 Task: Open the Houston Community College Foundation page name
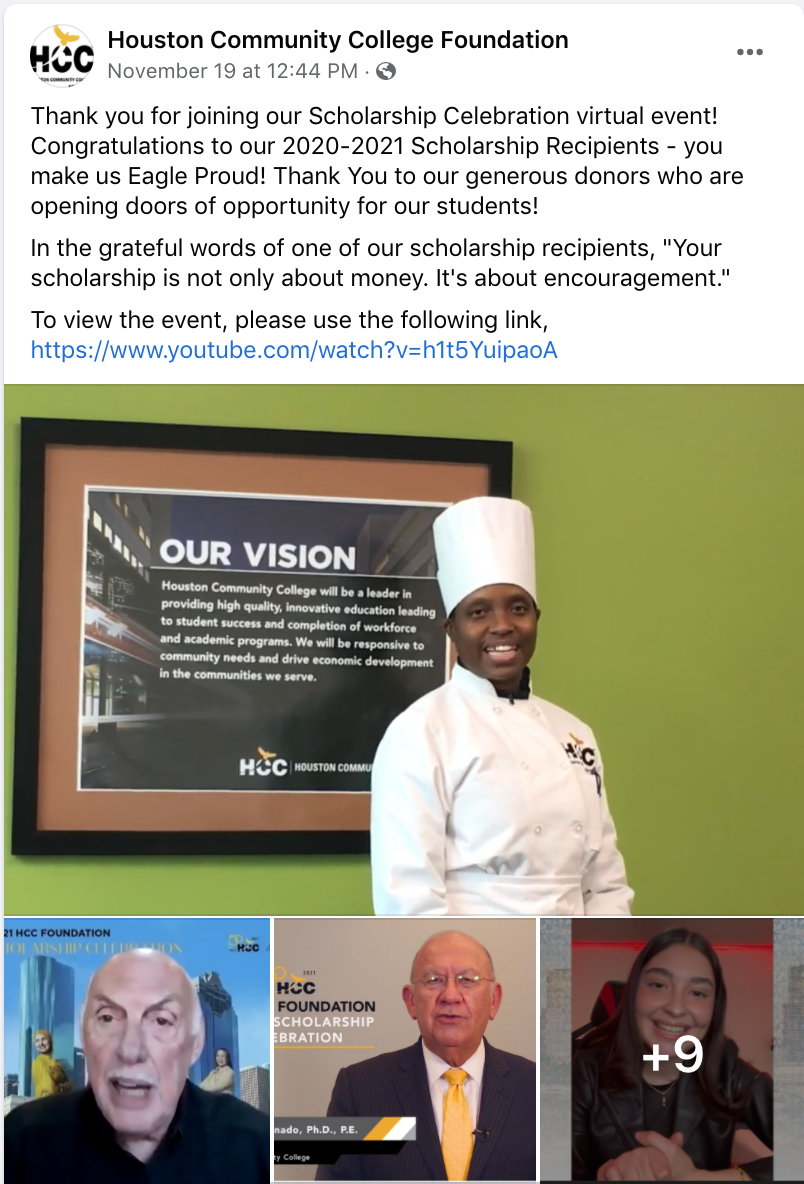coord(337,40)
